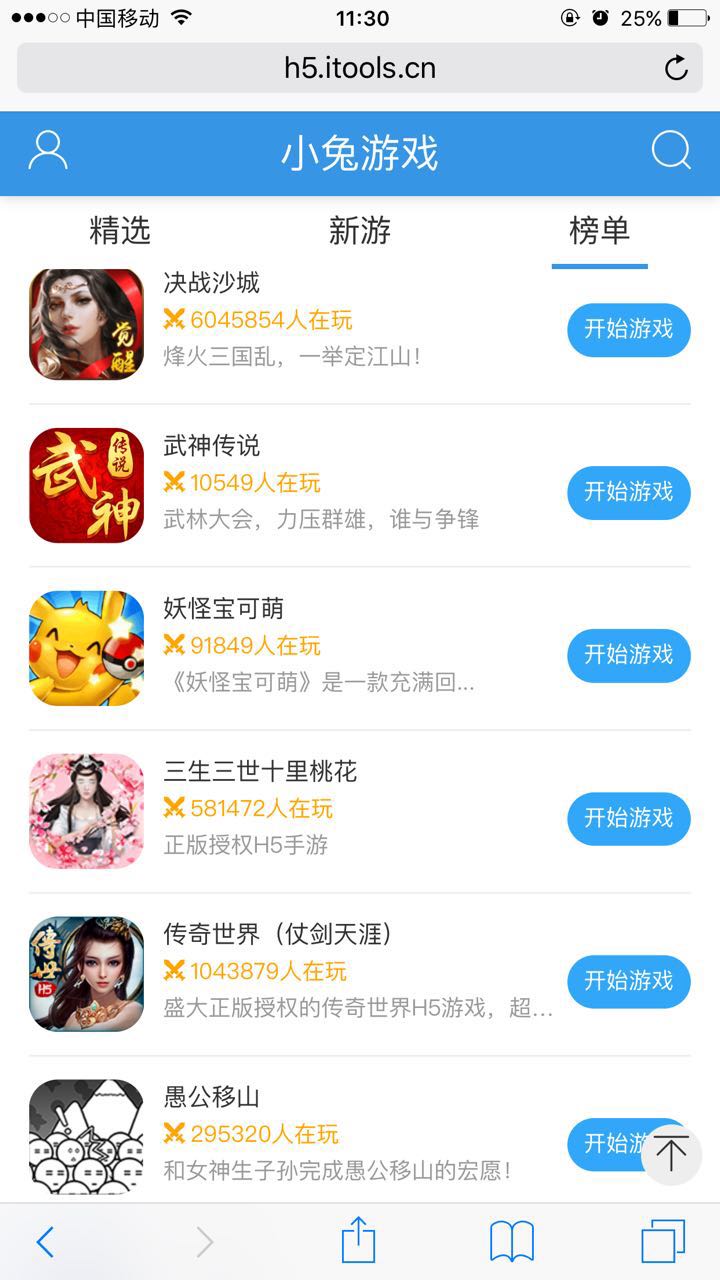Screen dimensions: 720x1280
Task: Open the user profile icon
Action: (x=48, y=152)
